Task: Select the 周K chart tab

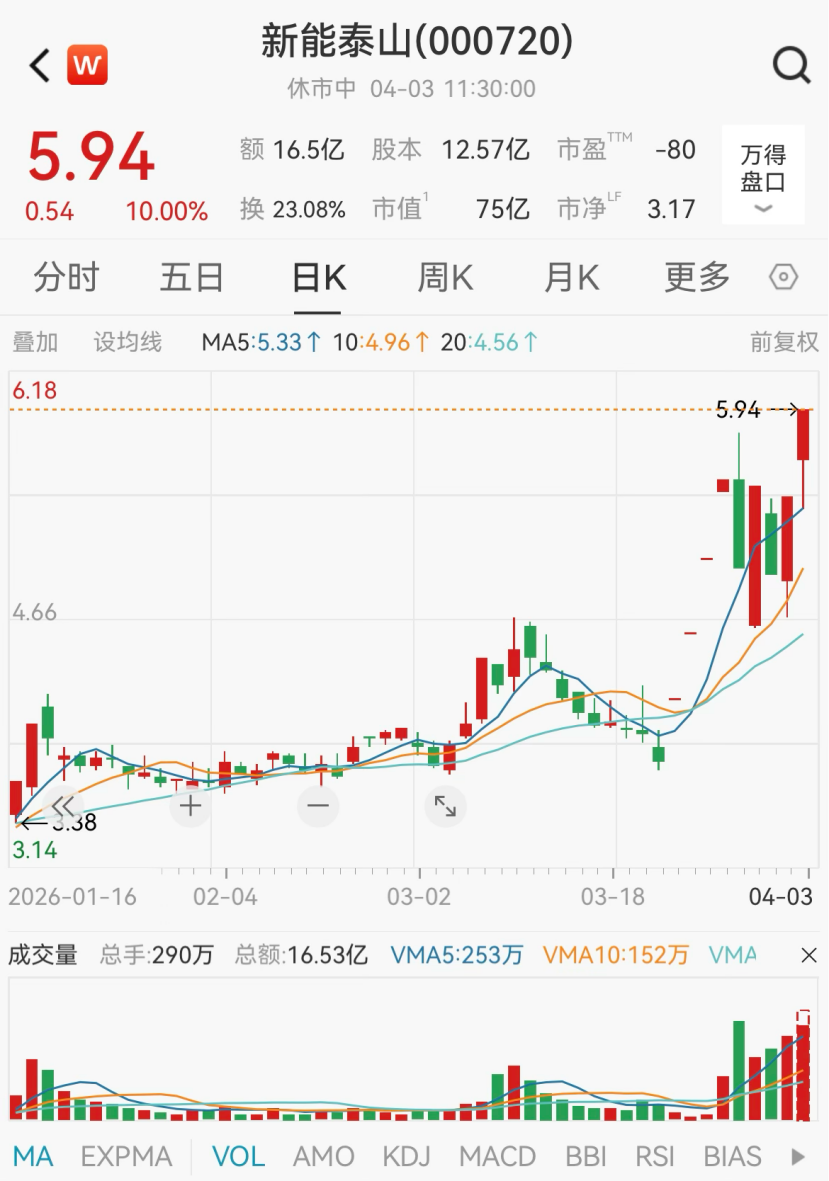Action: click(445, 277)
